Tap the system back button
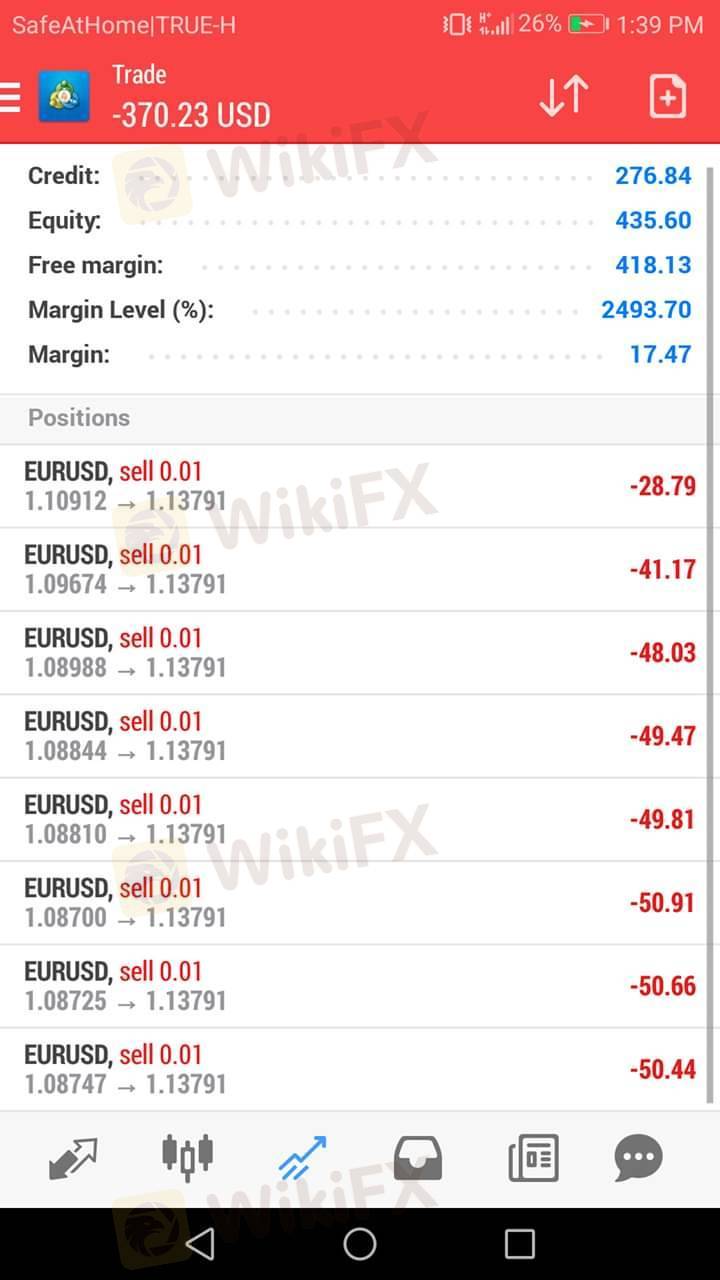Image resolution: width=720 pixels, height=1280 pixels. [x=200, y=1244]
